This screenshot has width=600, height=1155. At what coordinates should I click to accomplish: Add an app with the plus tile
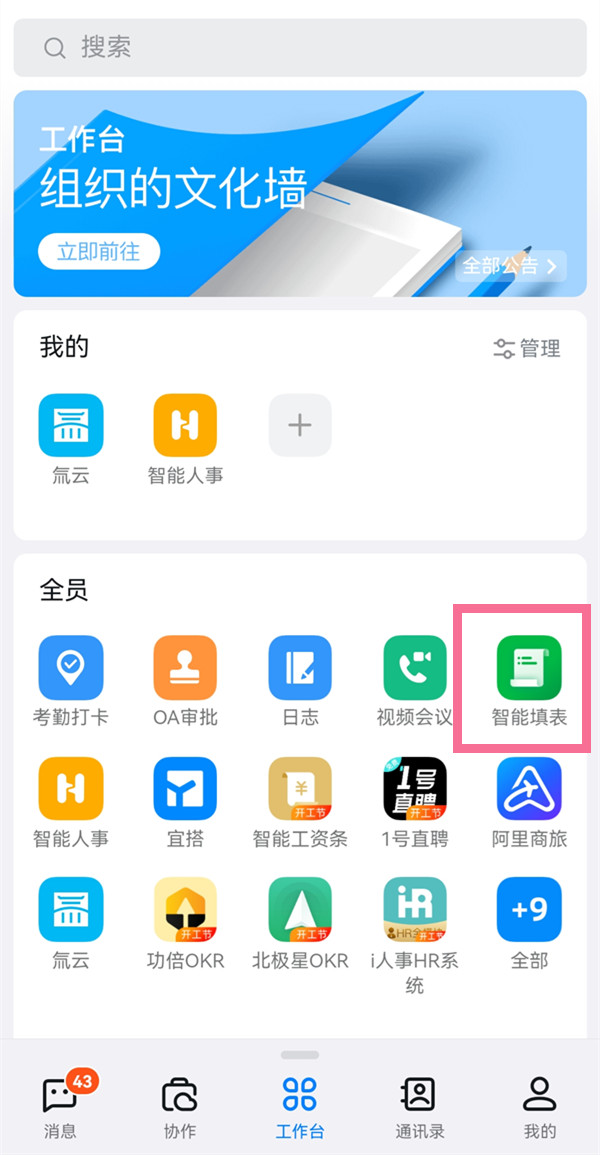[x=300, y=426]
